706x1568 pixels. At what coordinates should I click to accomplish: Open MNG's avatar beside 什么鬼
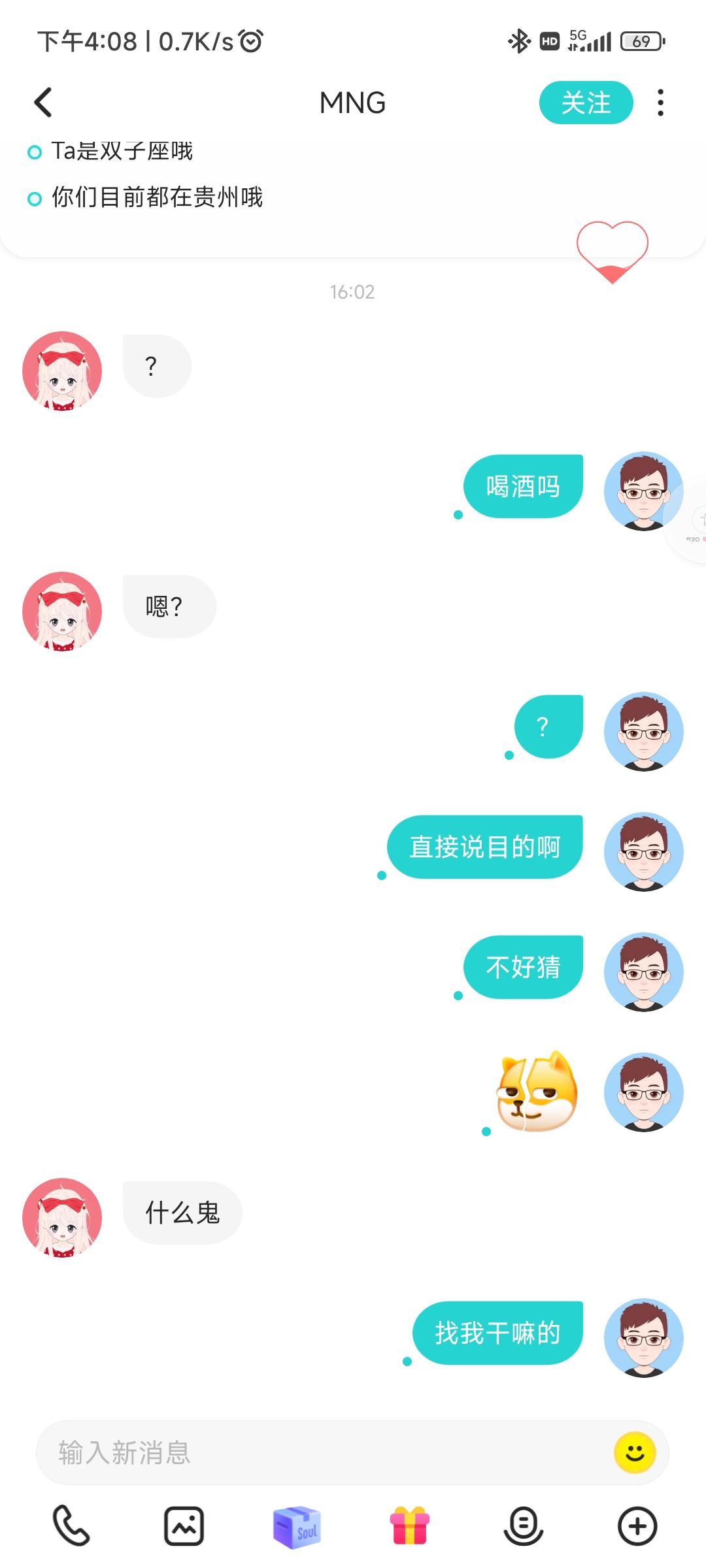tap(62, 1218)
